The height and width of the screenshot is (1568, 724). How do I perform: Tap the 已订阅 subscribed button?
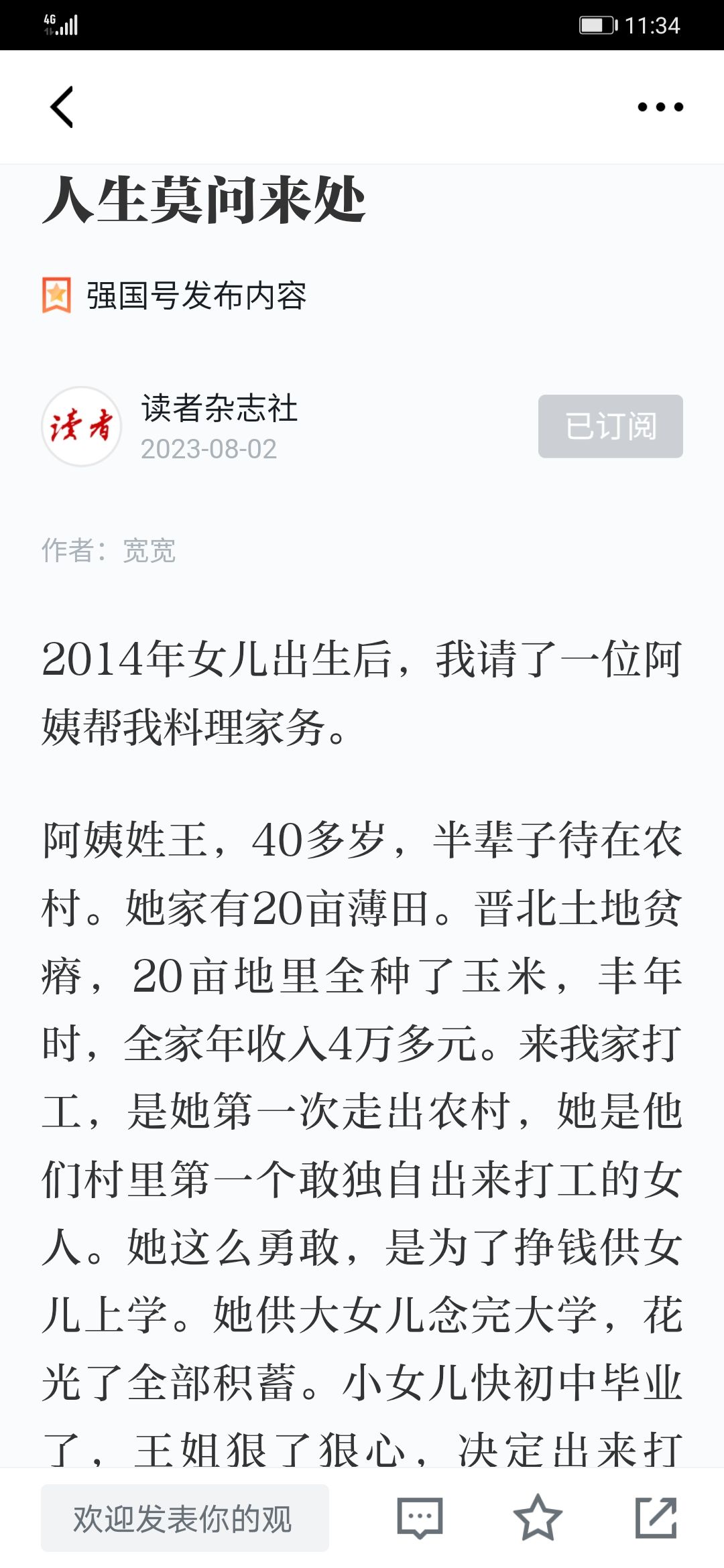pos(610,426)
